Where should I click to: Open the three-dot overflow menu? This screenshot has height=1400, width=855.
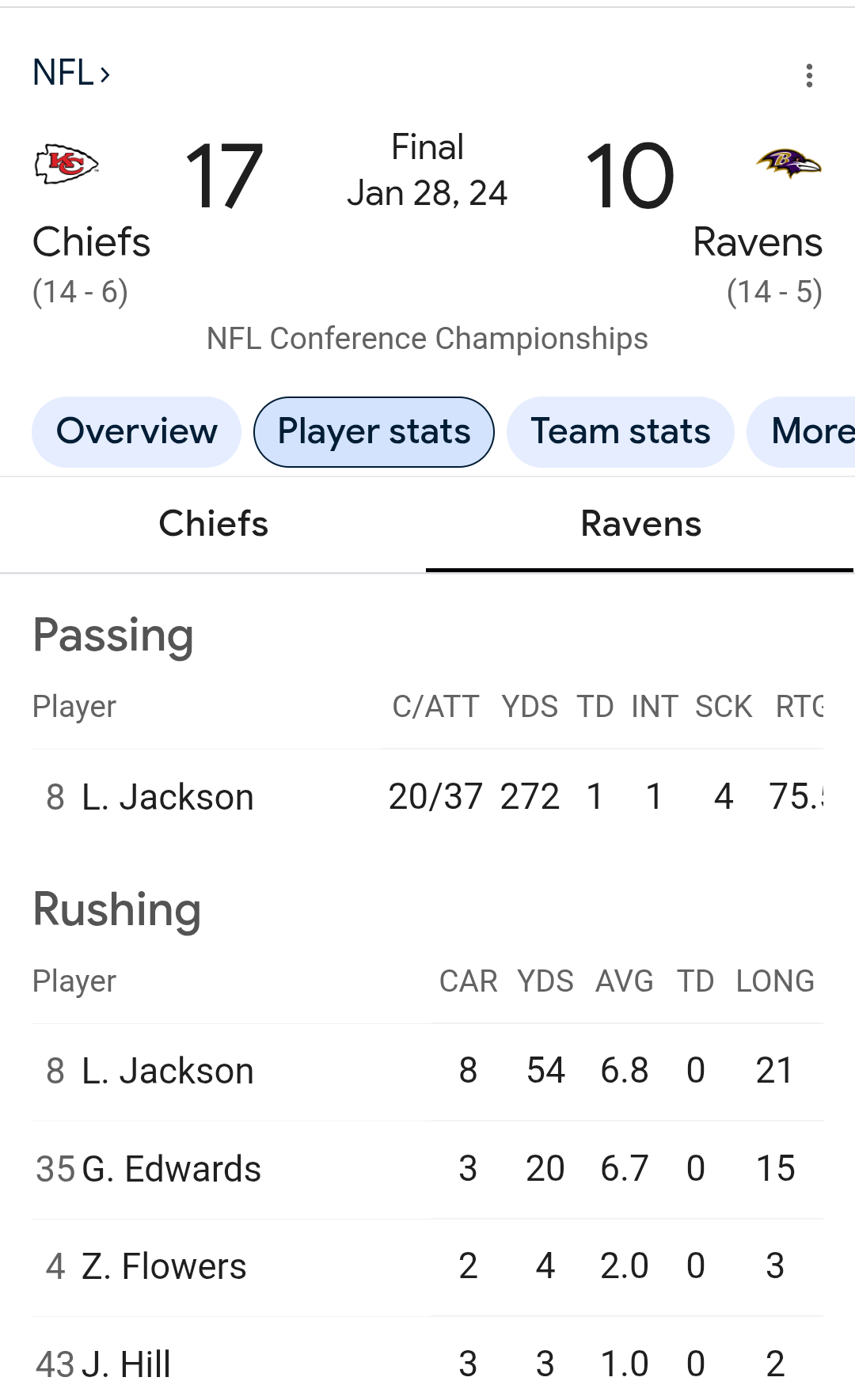coord(808,76)
